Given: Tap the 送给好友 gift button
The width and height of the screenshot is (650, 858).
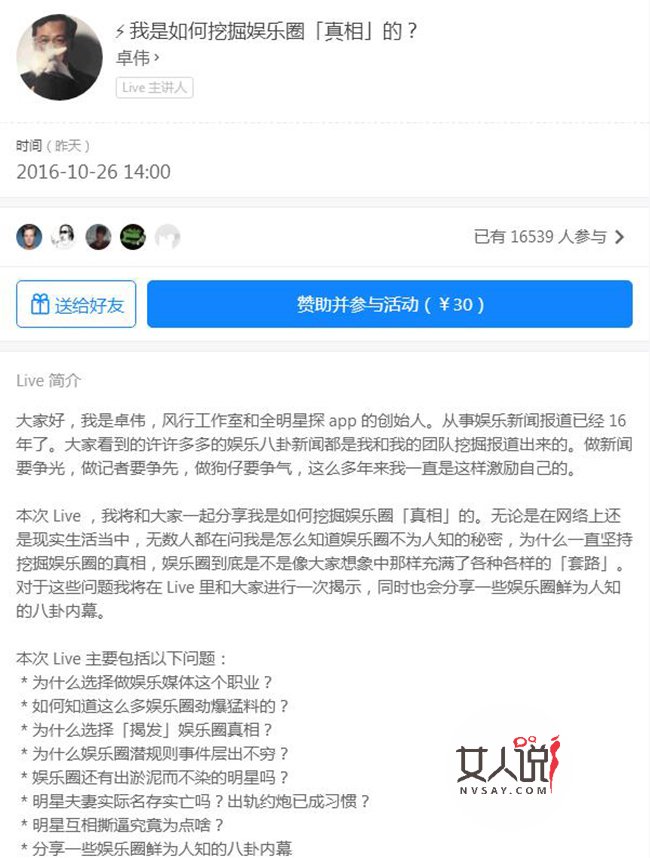Looking at the screenshot, I should click(x=76, y=304).
